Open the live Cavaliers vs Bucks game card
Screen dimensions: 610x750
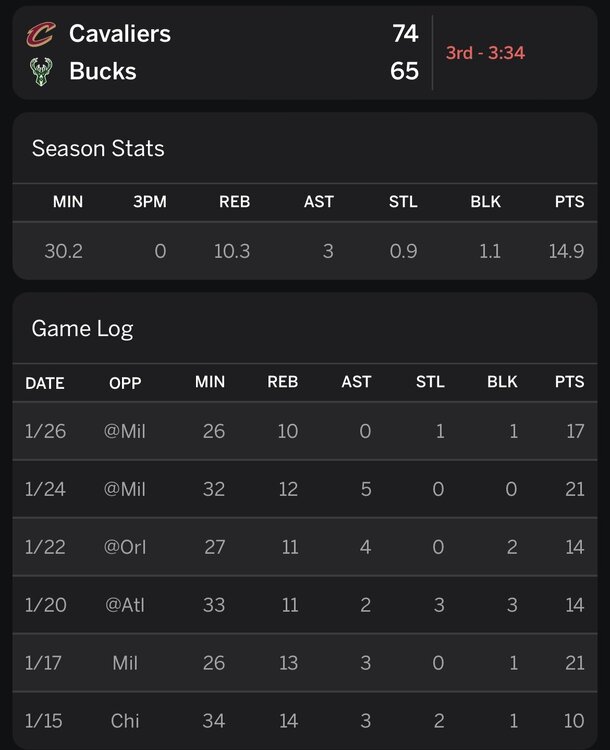pos(304,52)
